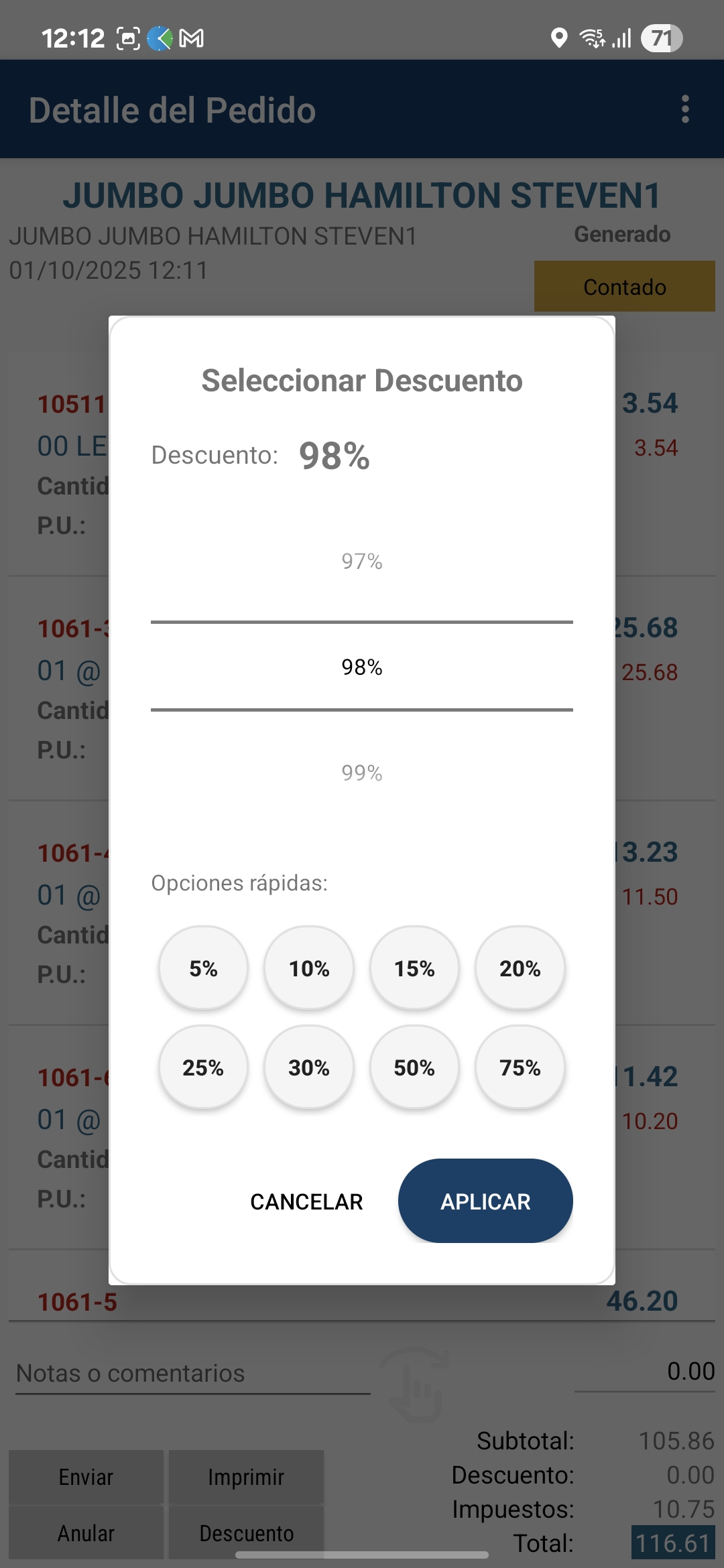
Task: Set the discount to 75%
Action: tap(520, 1067)
